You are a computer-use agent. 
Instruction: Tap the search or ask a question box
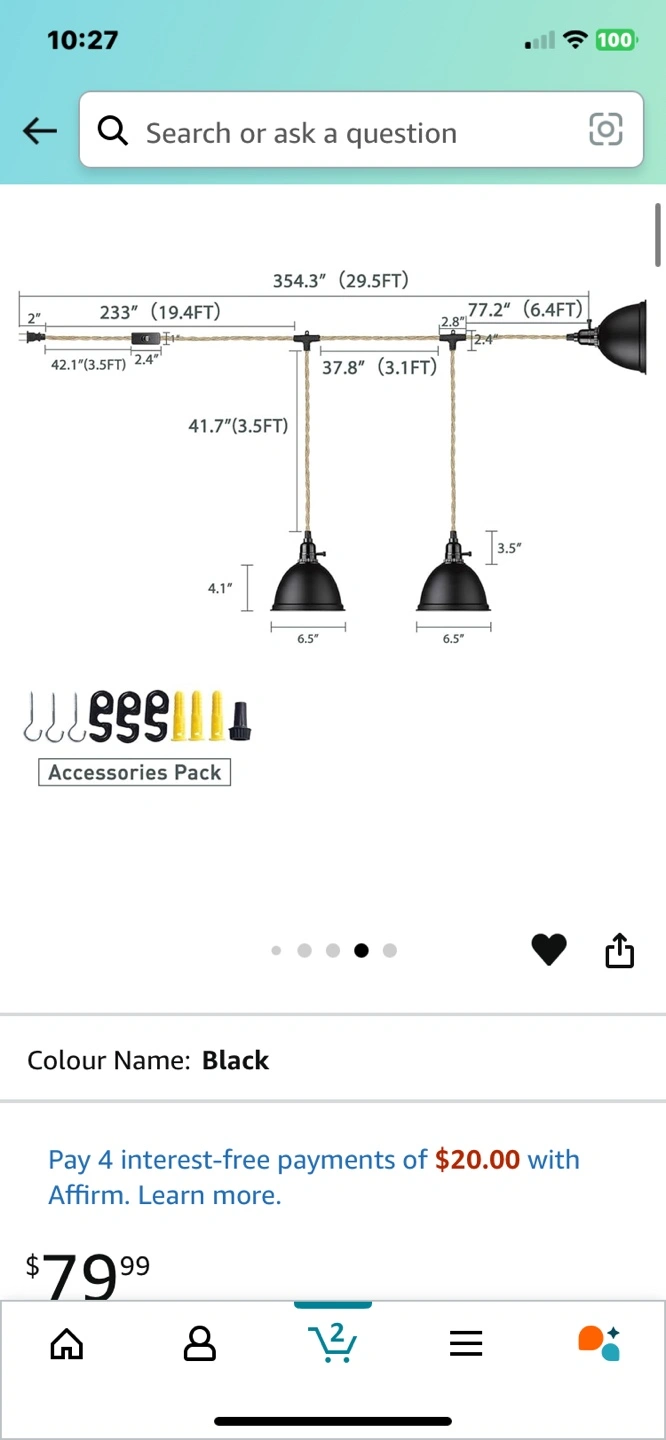(x=340, y=131)
